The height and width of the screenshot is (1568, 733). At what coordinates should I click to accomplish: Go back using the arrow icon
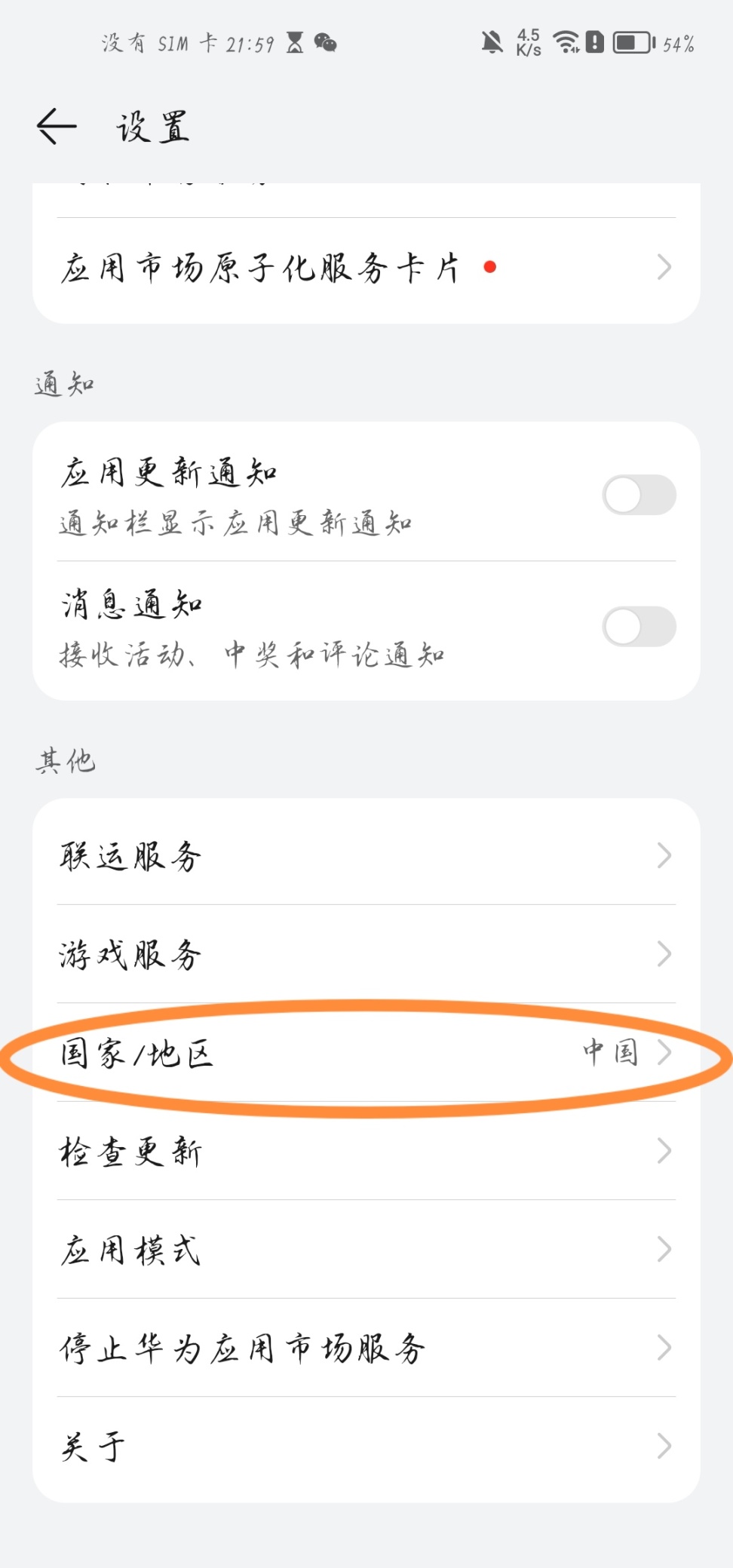point(57,126)
